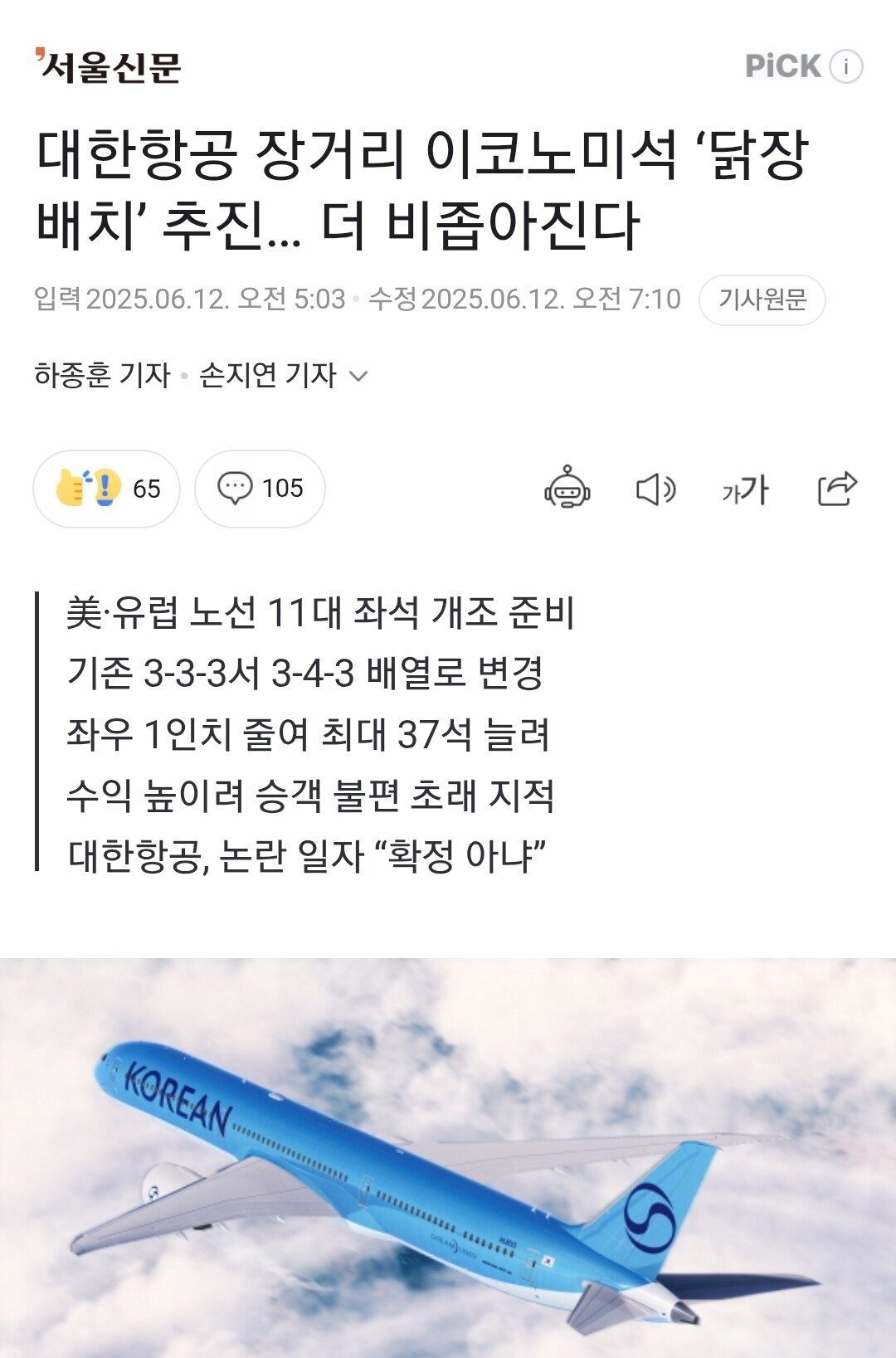Share this article

coord(836,488)
